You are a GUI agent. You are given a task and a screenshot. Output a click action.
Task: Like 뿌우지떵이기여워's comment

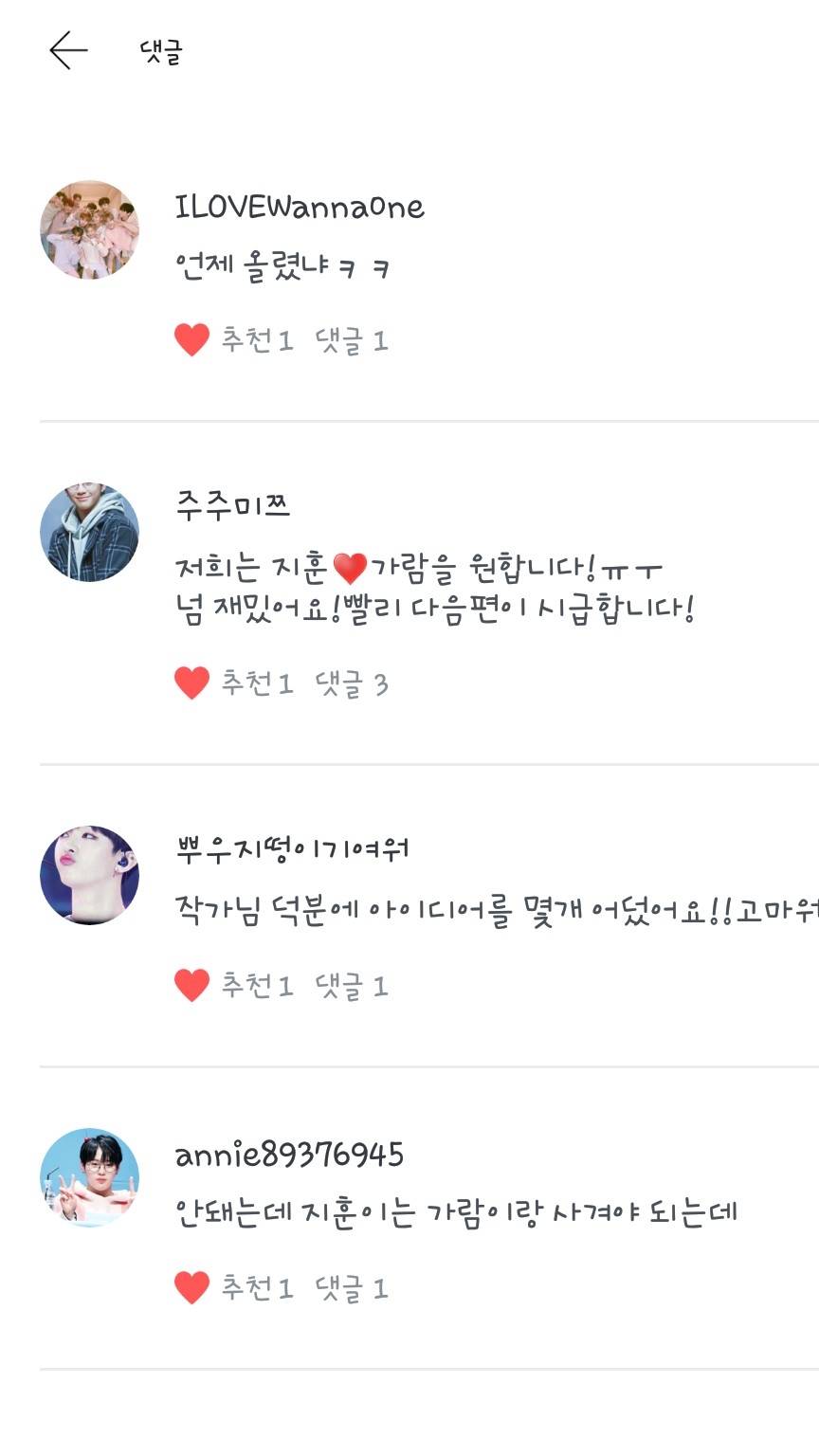click(191, 986)
